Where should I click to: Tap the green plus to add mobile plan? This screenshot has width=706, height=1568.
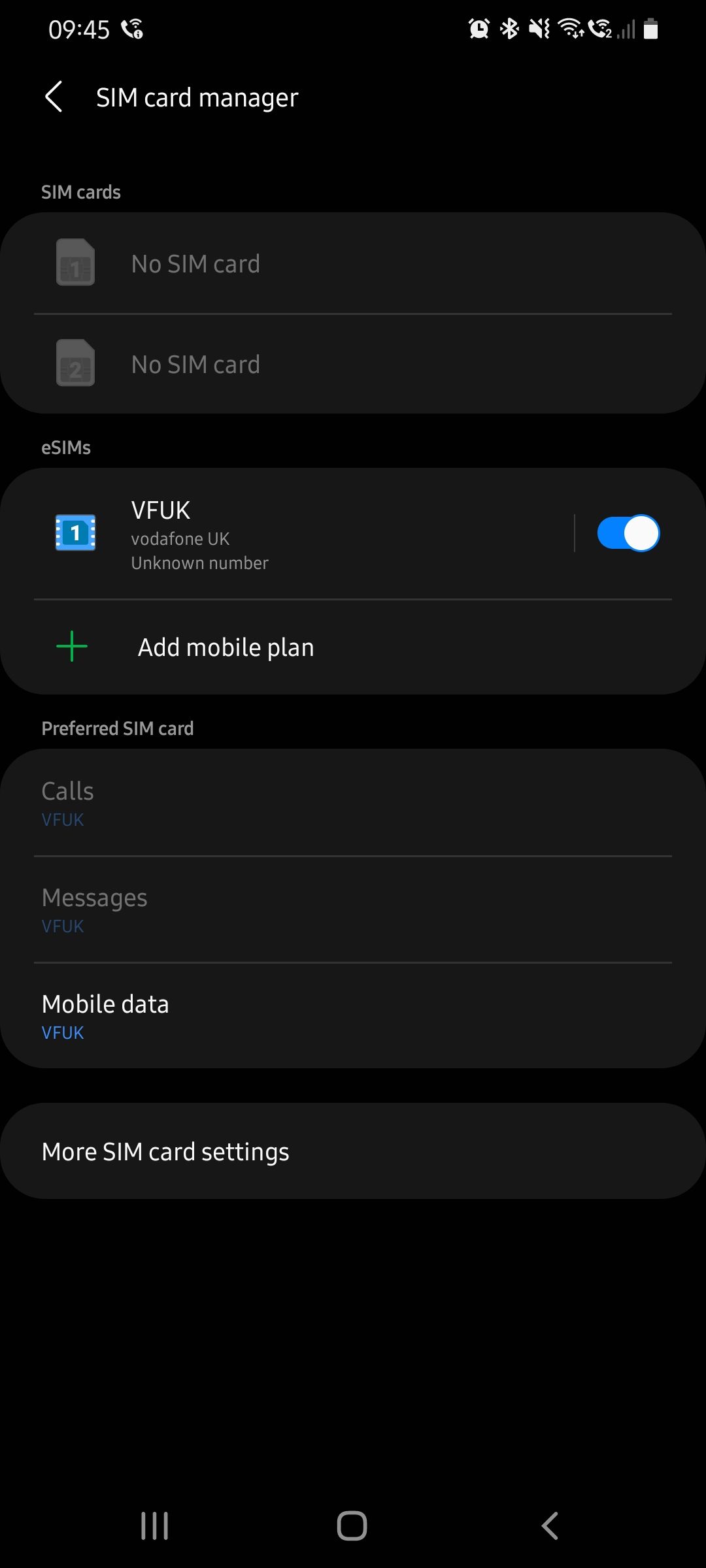tap(71, 646)
